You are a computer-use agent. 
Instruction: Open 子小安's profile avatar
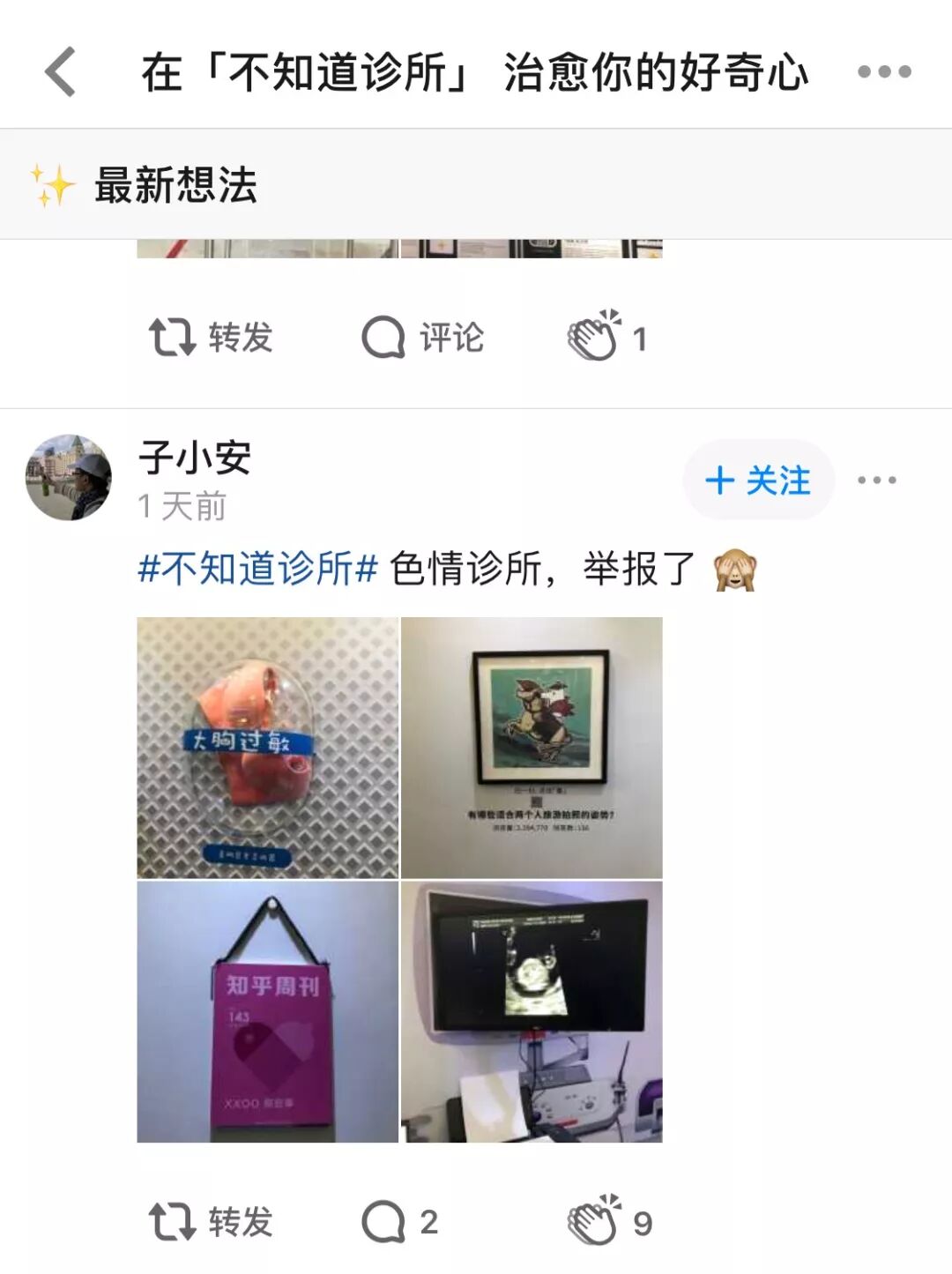click(x=69, y=477)
